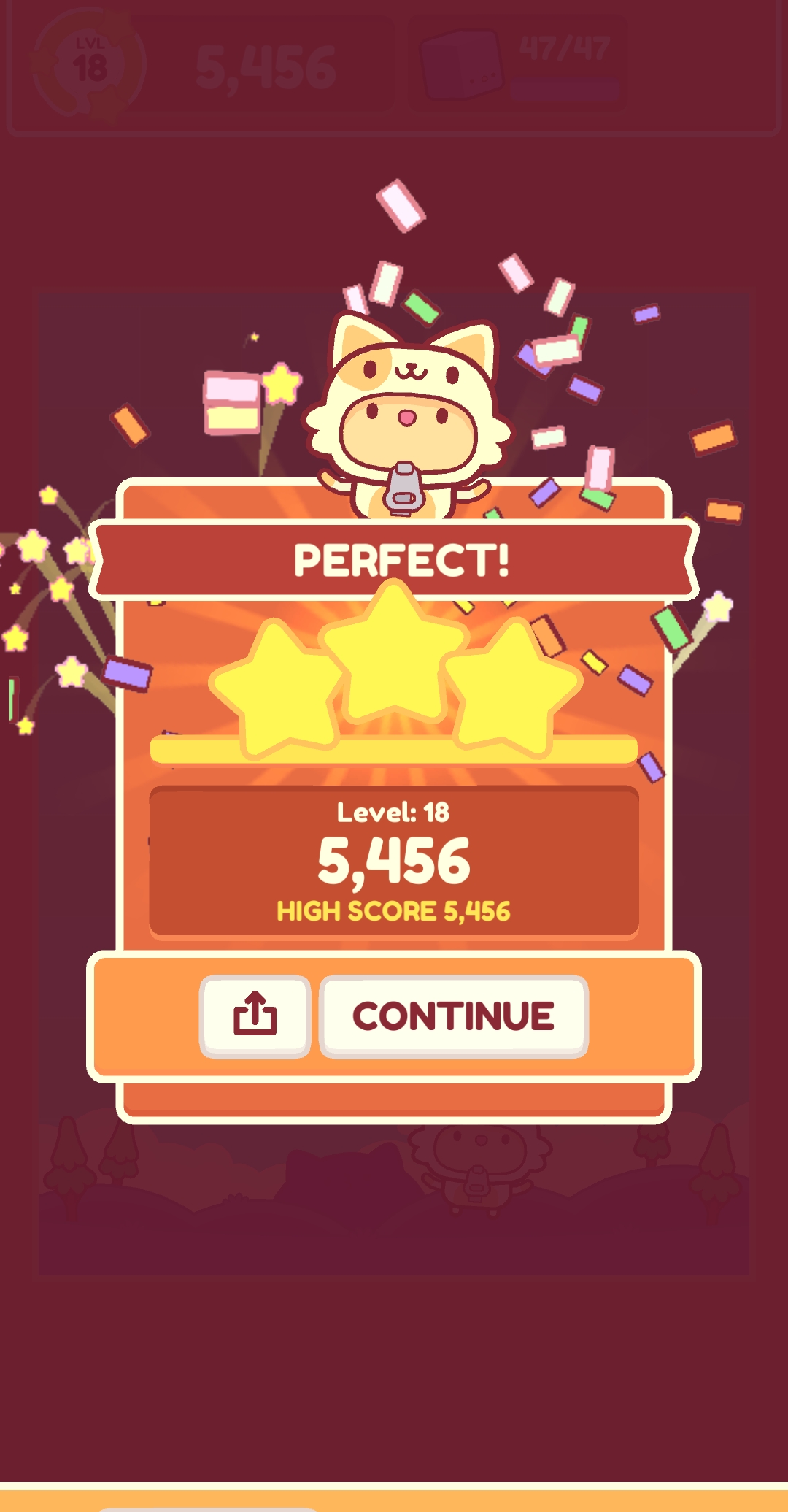This screenshot has height=1512, width=788.
Task: Tap the CONTINUE button
Action: pos(453,1016)
